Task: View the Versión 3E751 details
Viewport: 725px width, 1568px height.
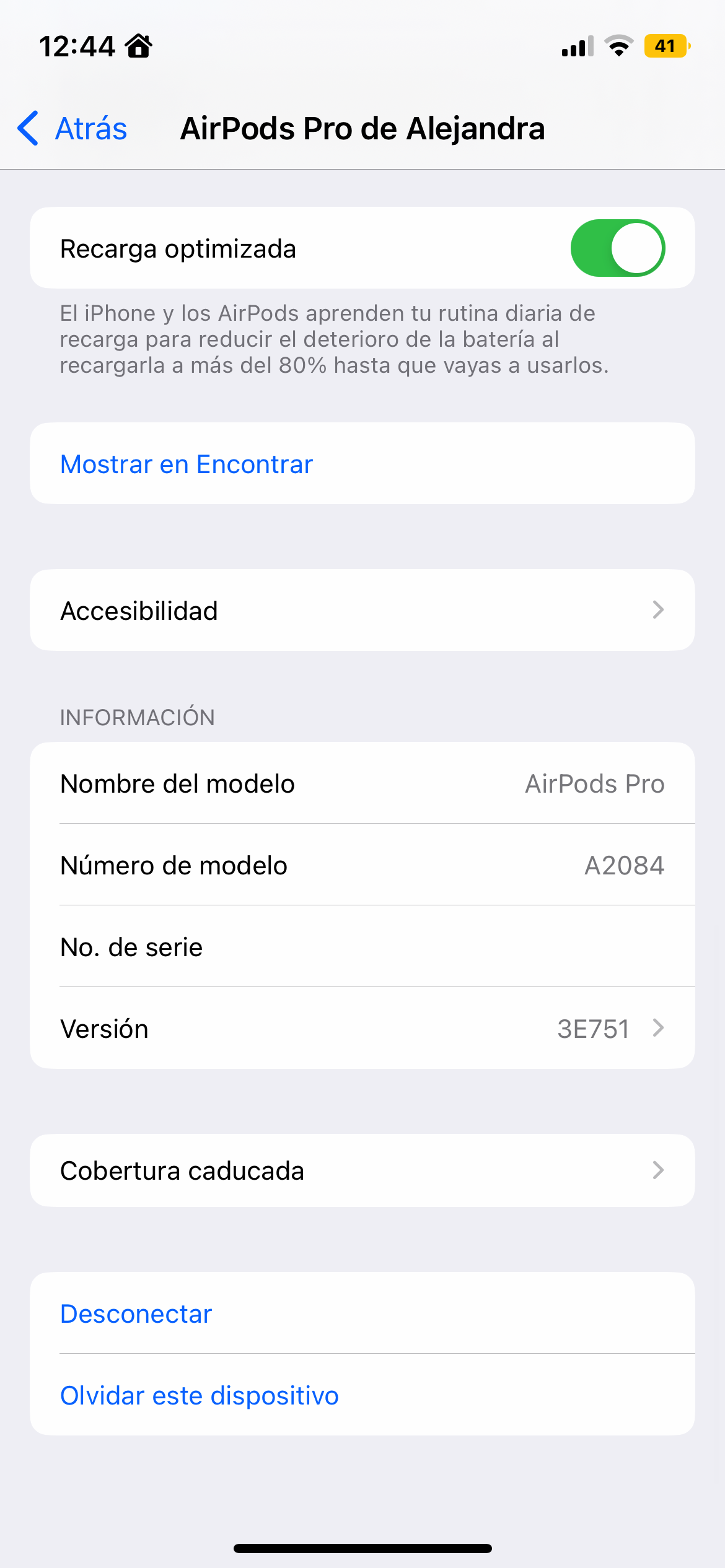Action: 362,1029
